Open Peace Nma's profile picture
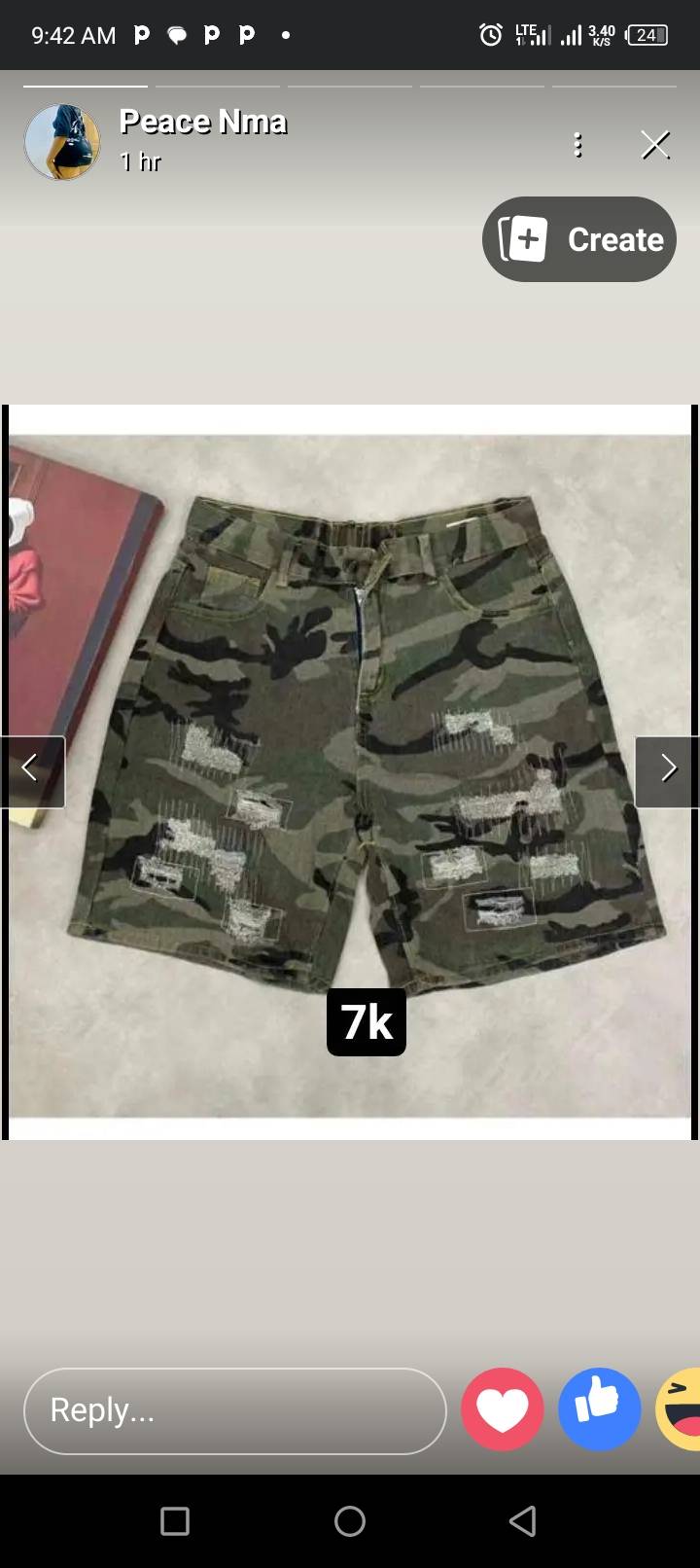 pyautogui.click(x=62, y=142)
